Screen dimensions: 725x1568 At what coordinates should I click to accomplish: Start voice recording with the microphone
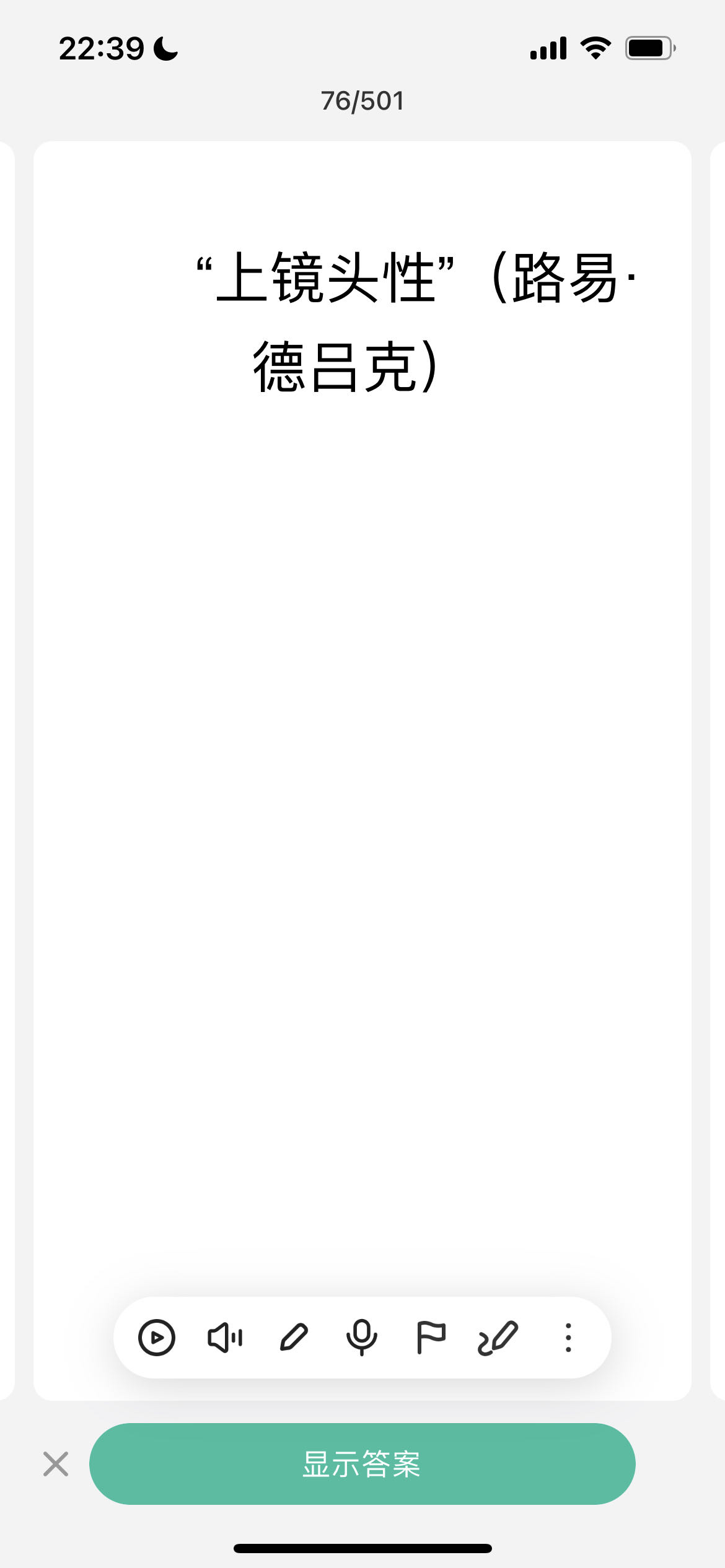362,1338
